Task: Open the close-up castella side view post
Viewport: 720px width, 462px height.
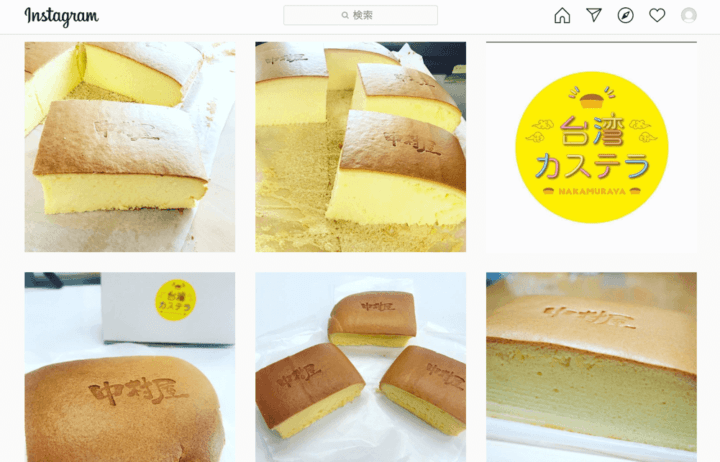Action: point(591,366)
